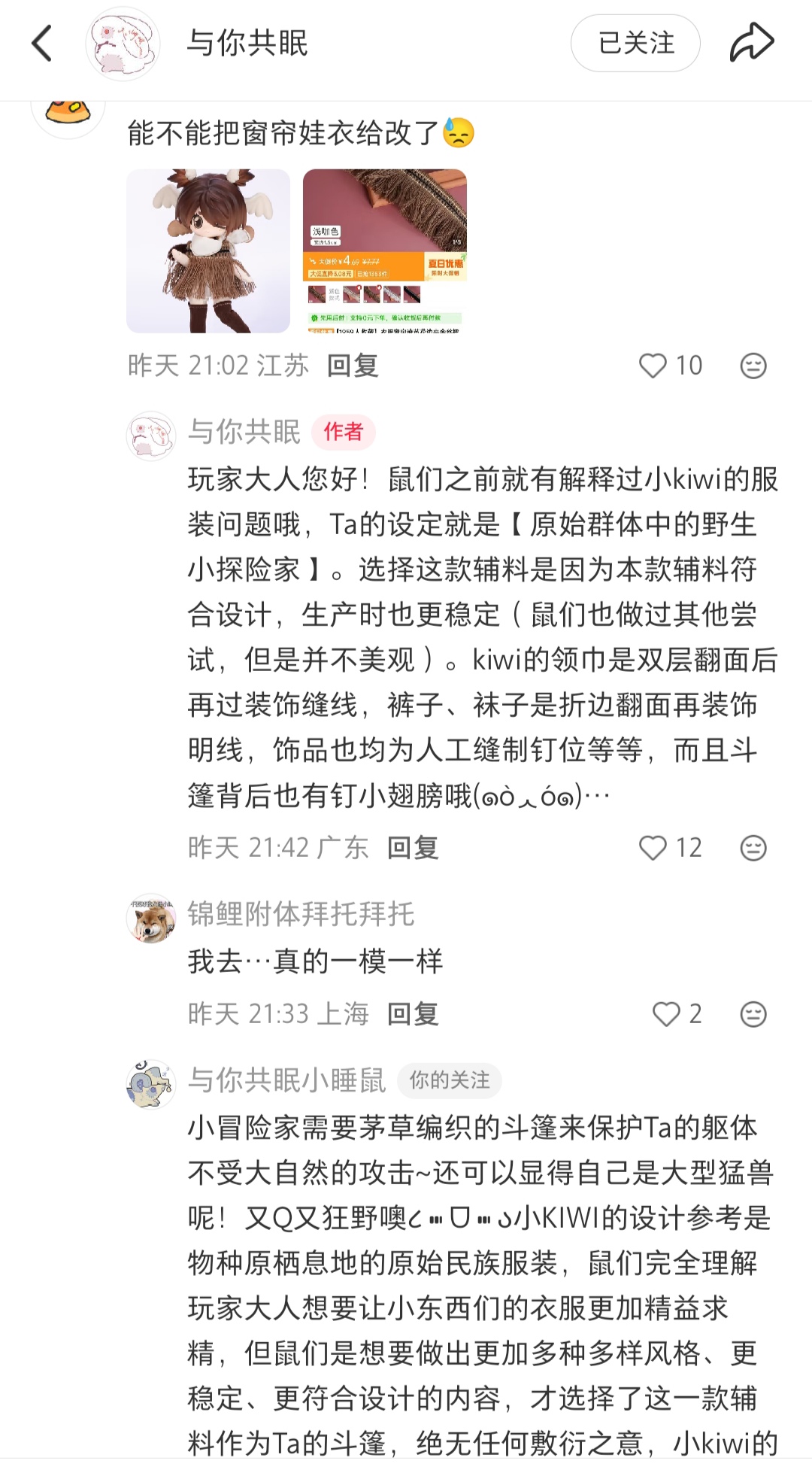Share this post via arrow icon
This screenshot has height=1473, width=812.
(751, 43)
